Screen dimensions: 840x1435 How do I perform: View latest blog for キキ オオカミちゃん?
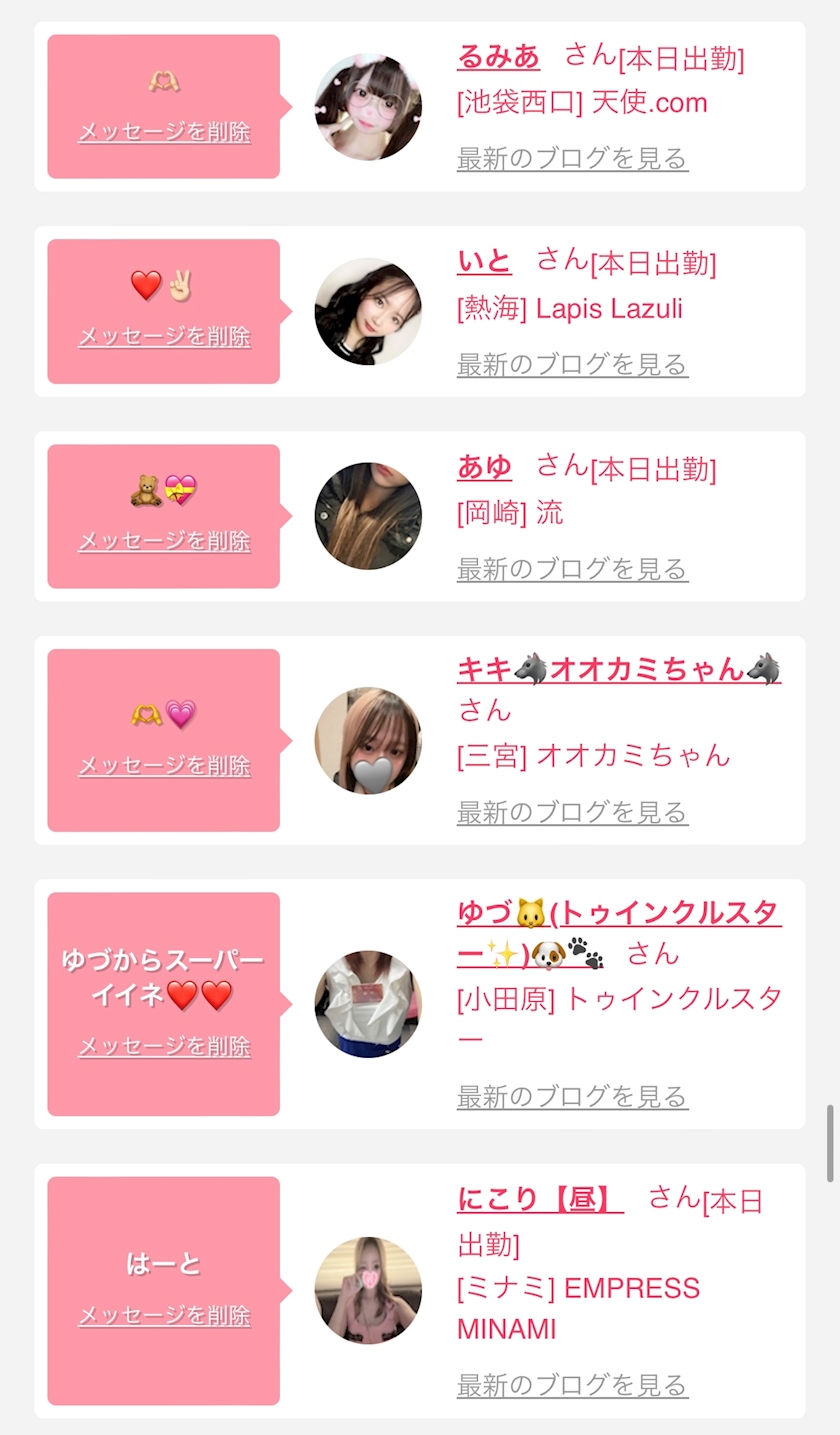click(572, 812)
